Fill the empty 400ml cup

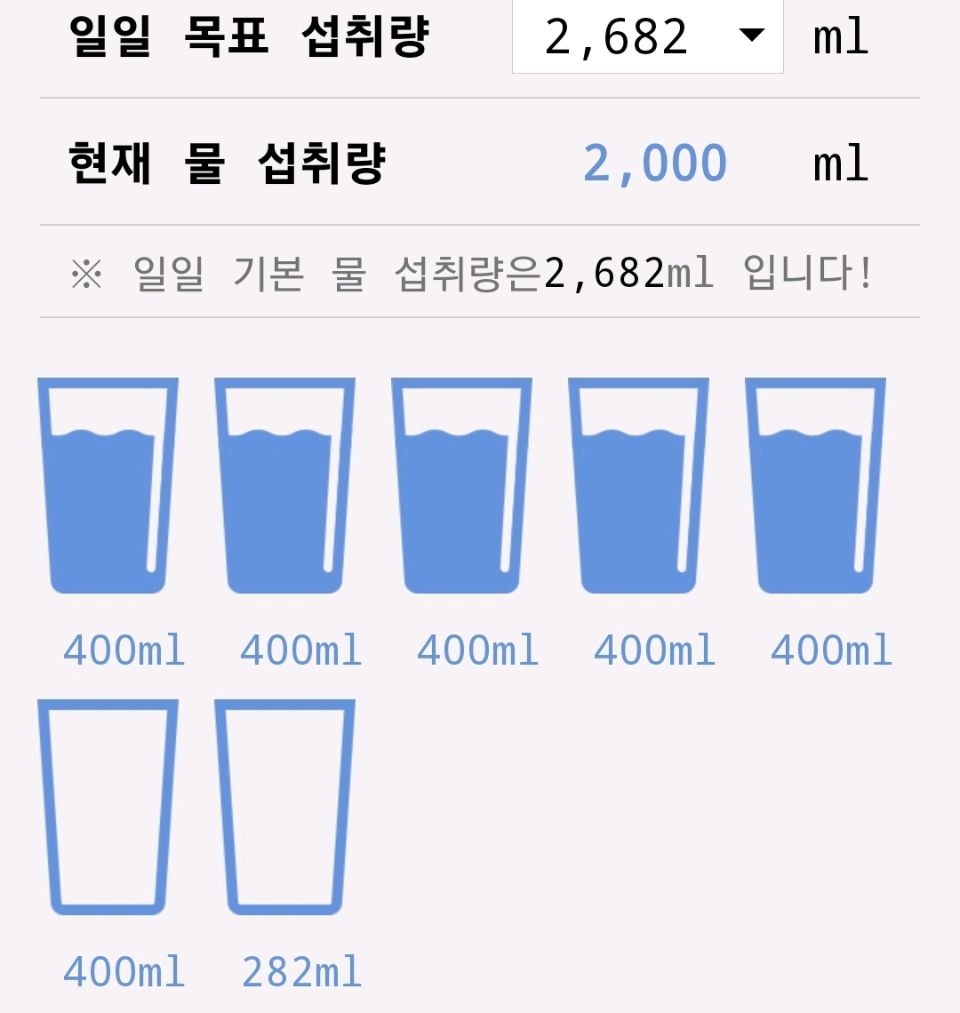pos(108,806)
